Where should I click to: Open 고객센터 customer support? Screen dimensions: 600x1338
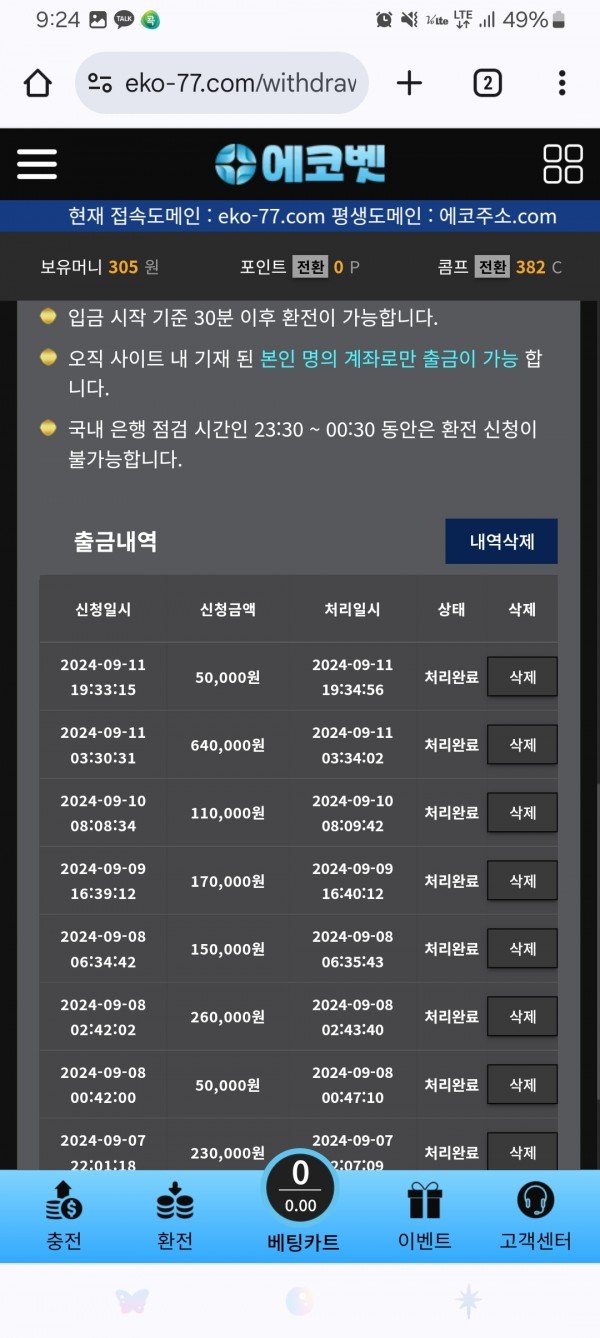pos(535,1215)
